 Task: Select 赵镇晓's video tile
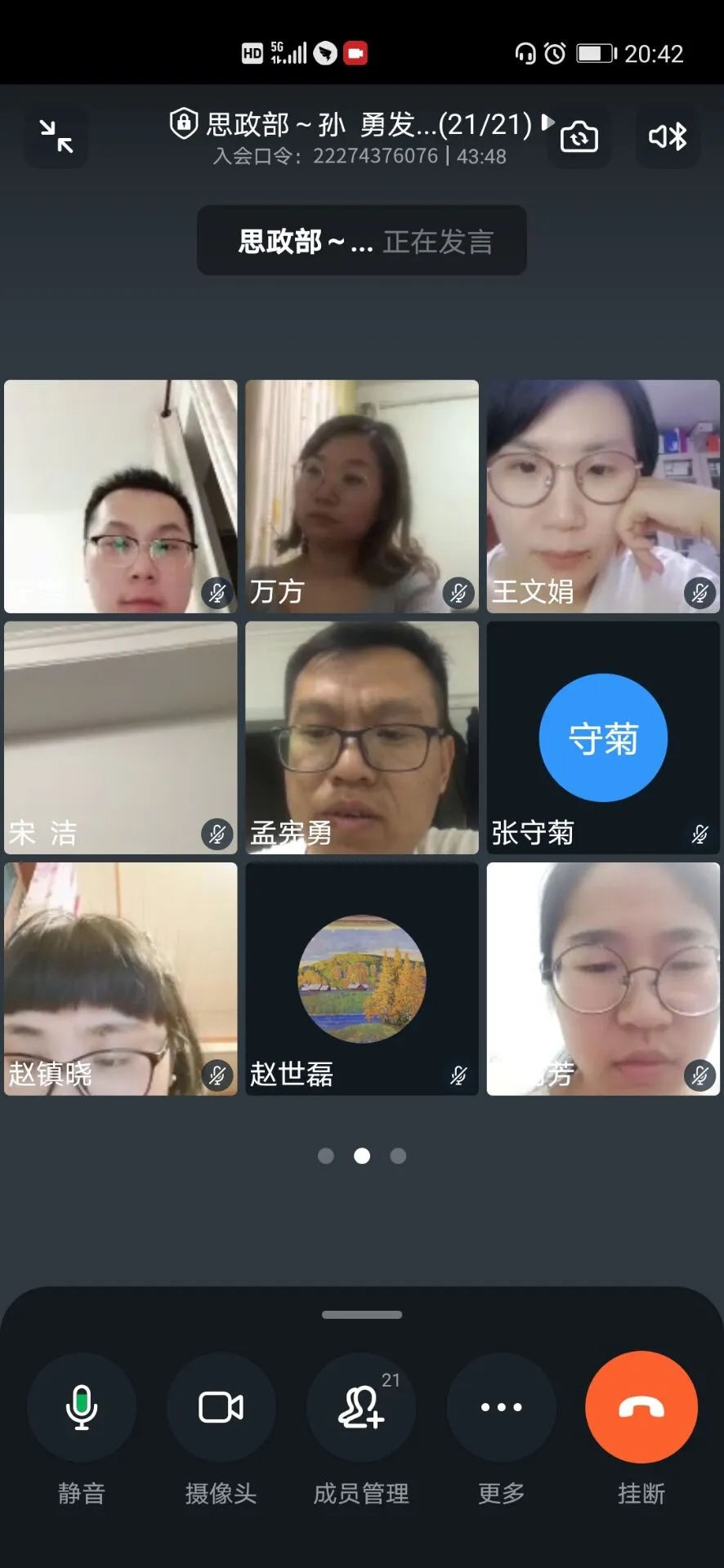pyautogui.click(x=121, y=978)
